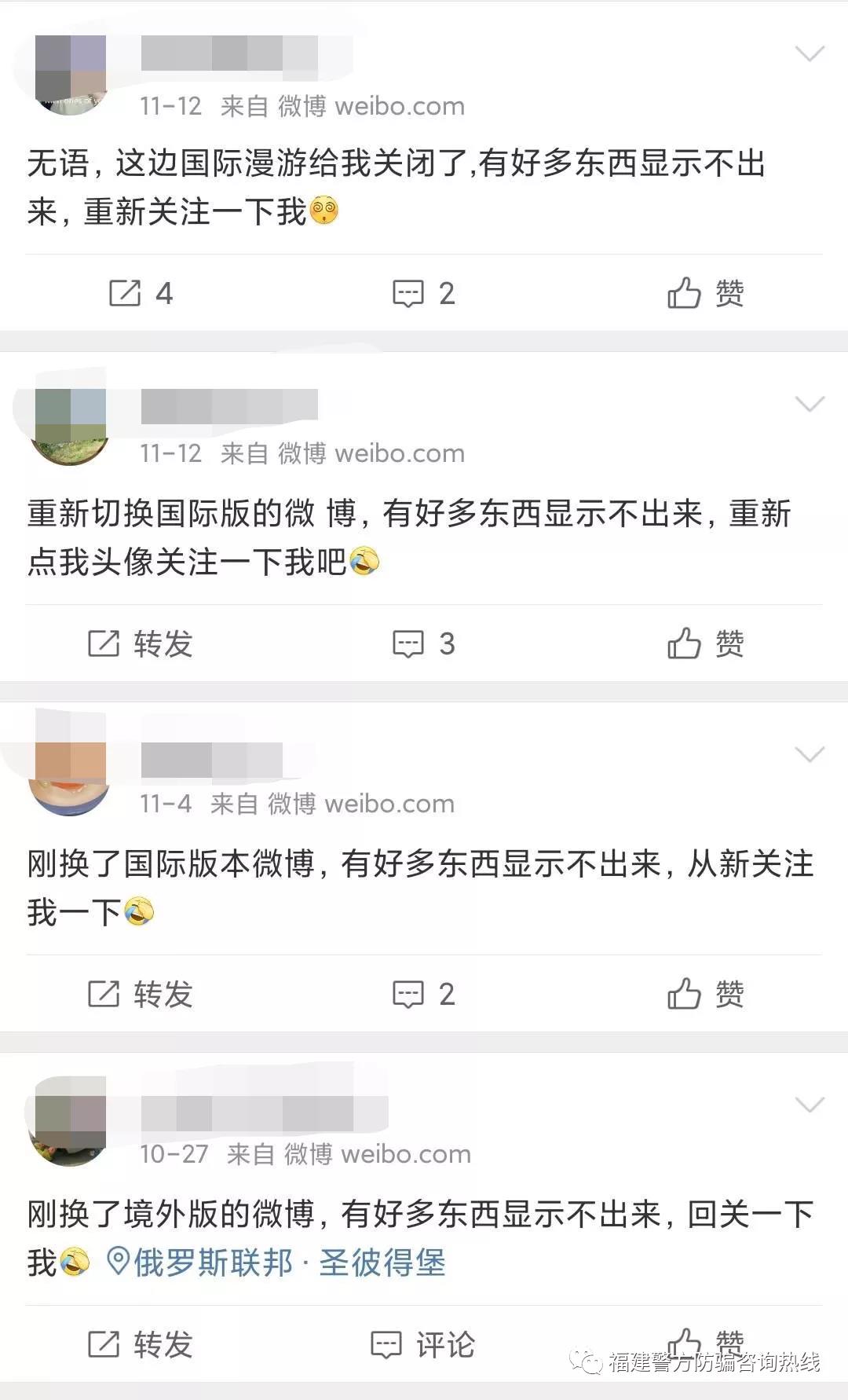This screenshot has width=848, height=1400.
Task: Repost the 国际漫游 post with 4 reposts
Action: pos(141,294)
